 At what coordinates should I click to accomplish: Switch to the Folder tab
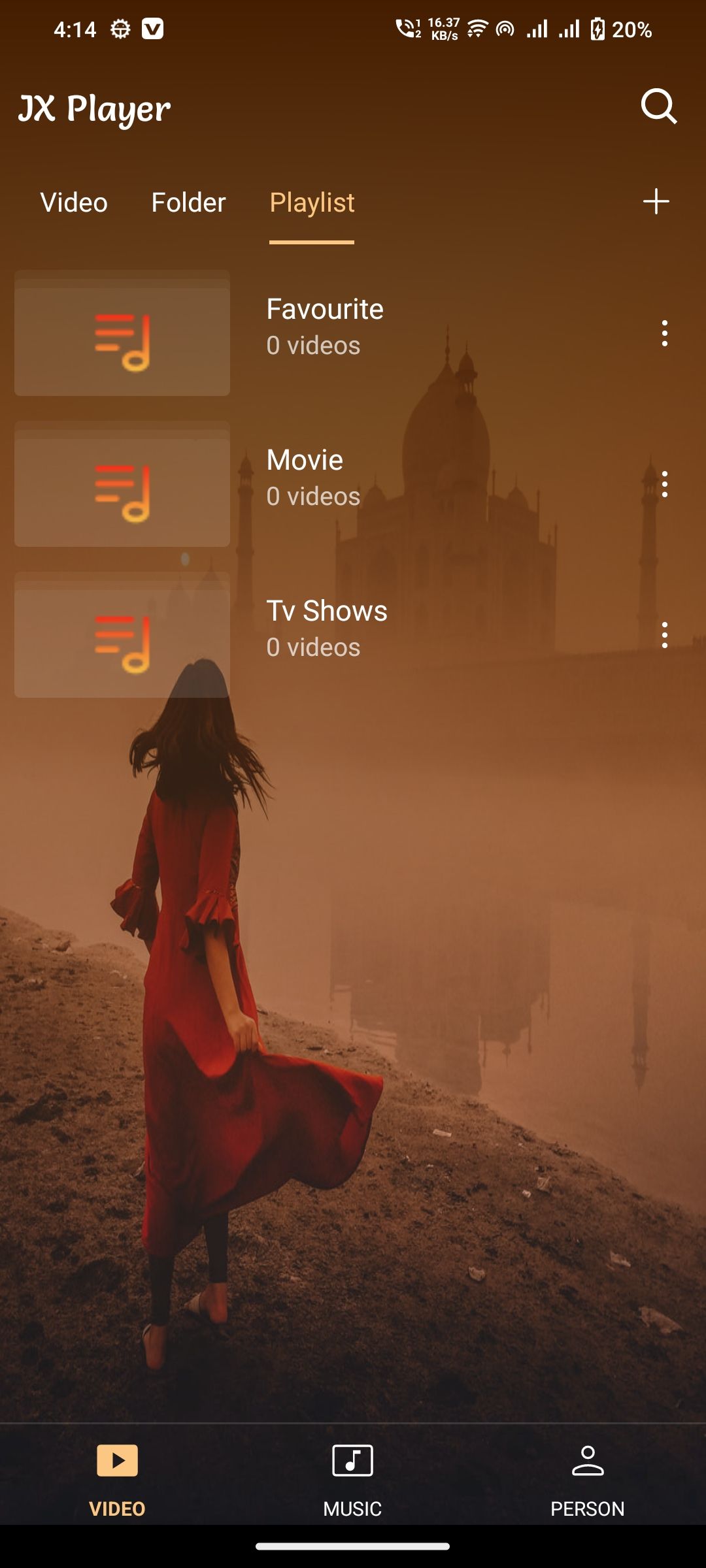pos(188,203)
